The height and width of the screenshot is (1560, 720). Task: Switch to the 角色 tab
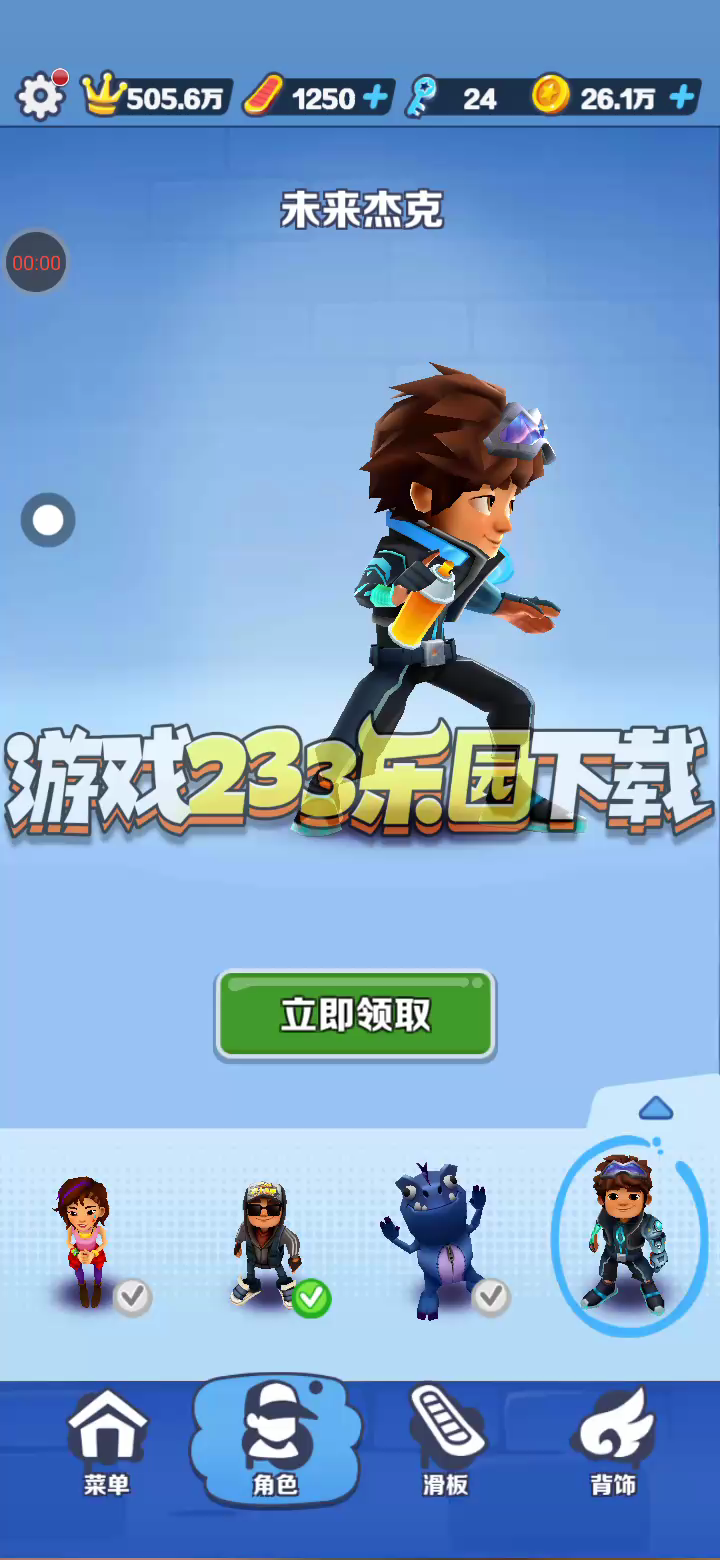(275, 1443)
